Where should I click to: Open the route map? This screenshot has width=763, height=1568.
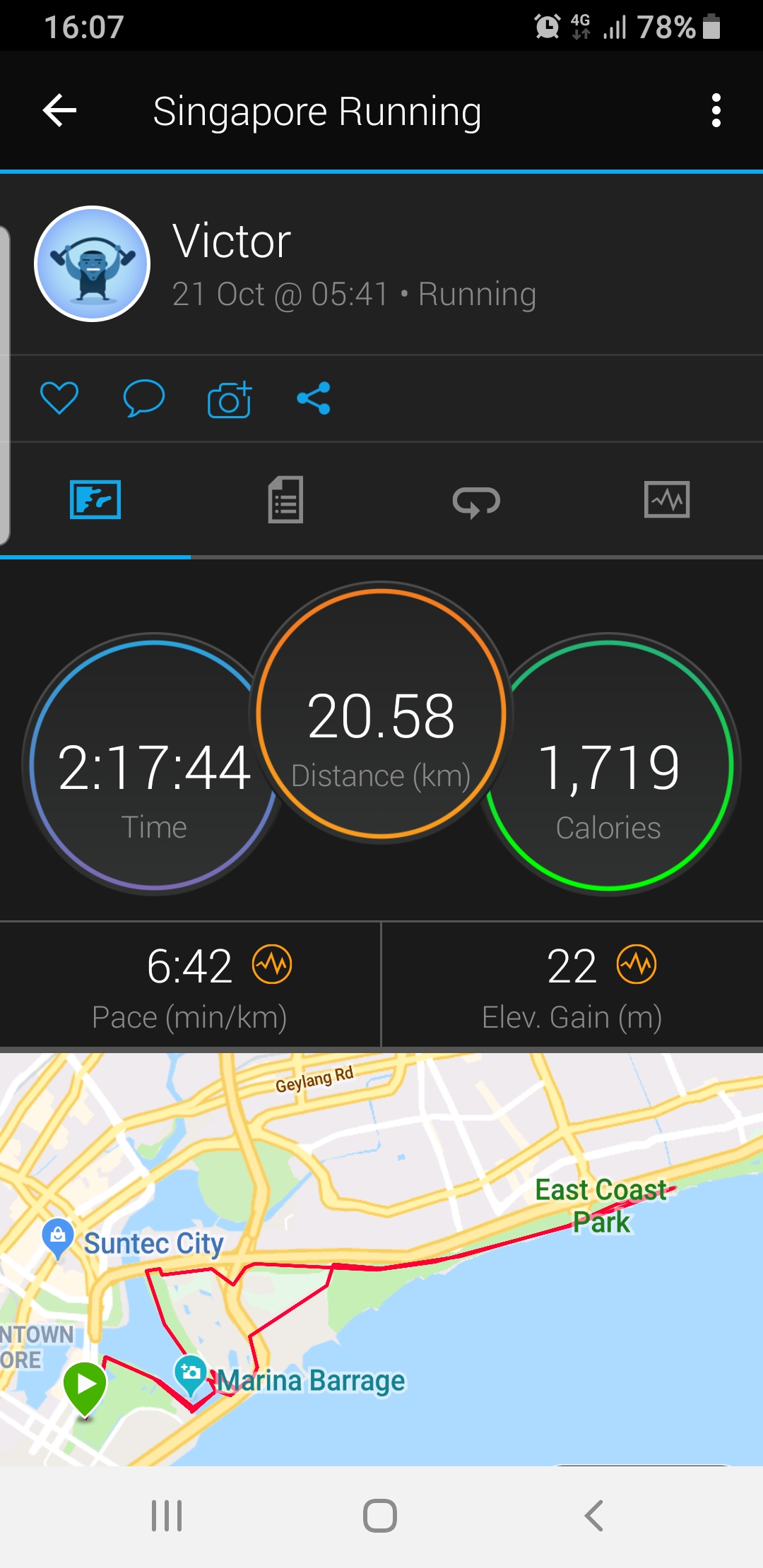tap(381, 1259)
